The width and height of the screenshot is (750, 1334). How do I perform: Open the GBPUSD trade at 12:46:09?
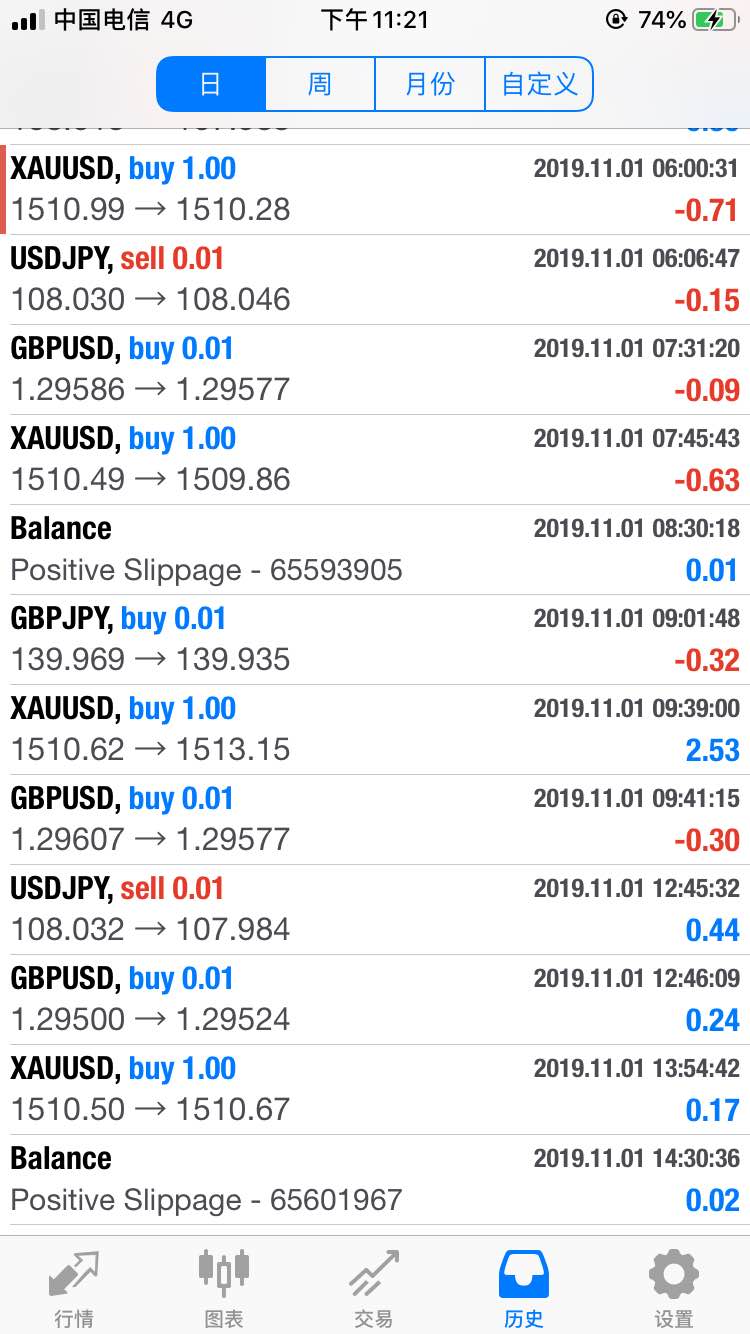click(375, 1000)
